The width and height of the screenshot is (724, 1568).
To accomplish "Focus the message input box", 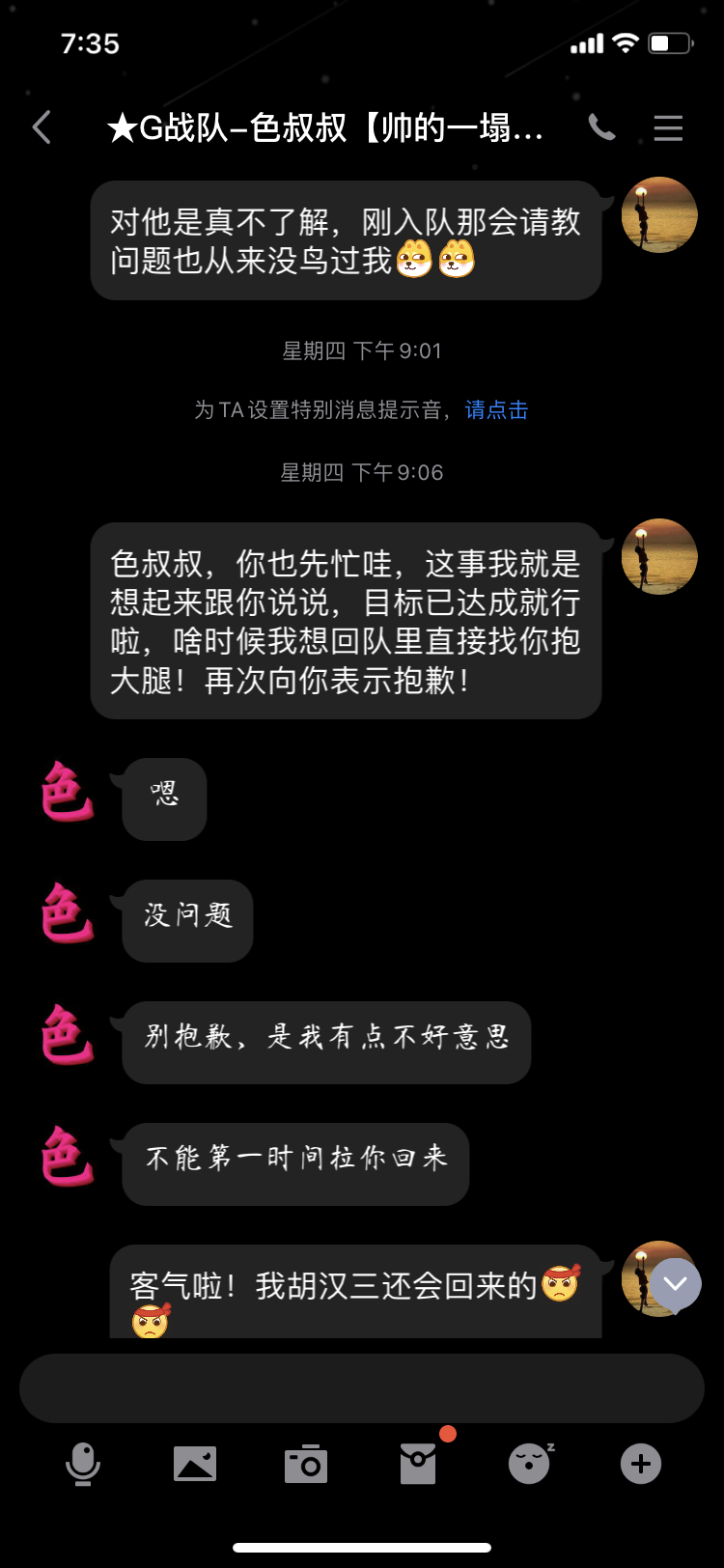I will click(x=362, y=1388).
